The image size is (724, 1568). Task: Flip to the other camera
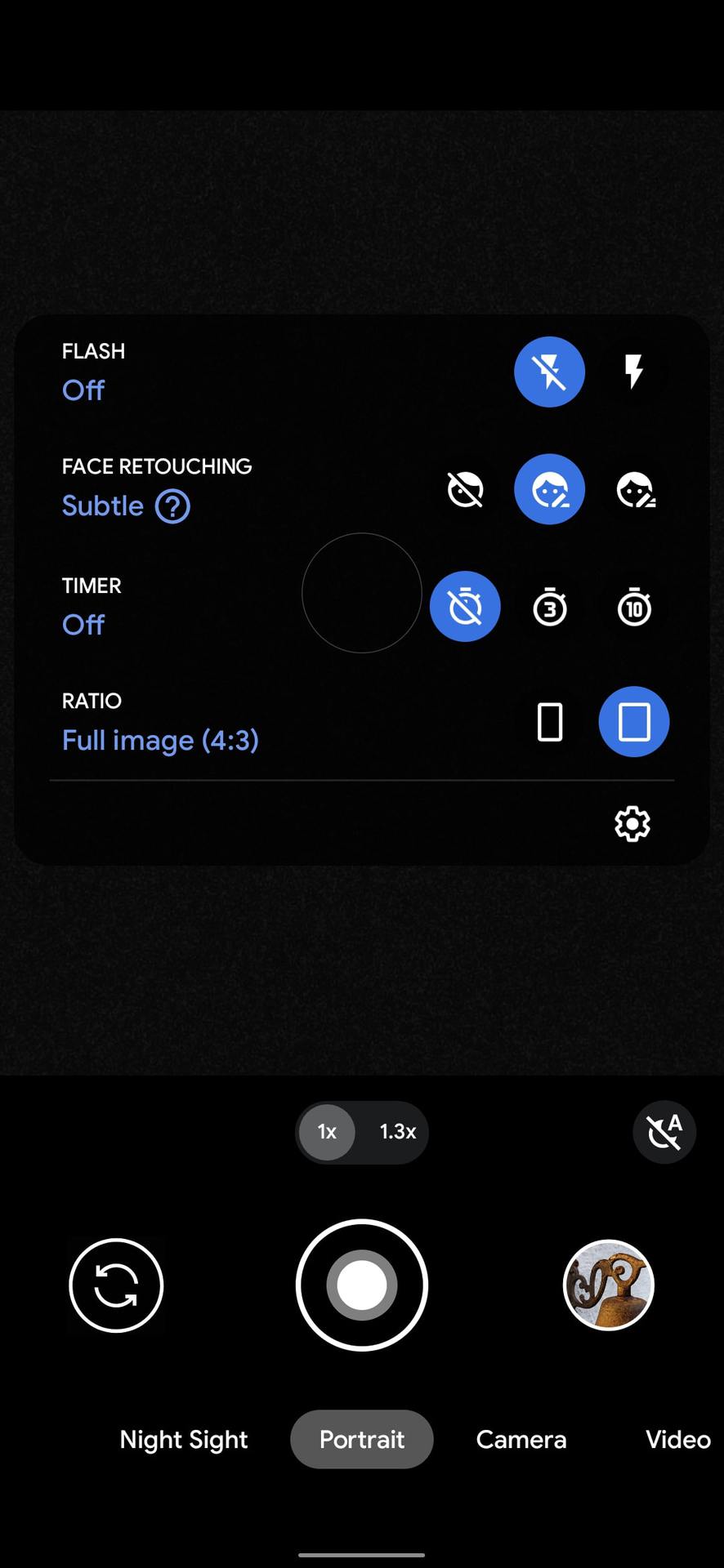[116, 1285]
